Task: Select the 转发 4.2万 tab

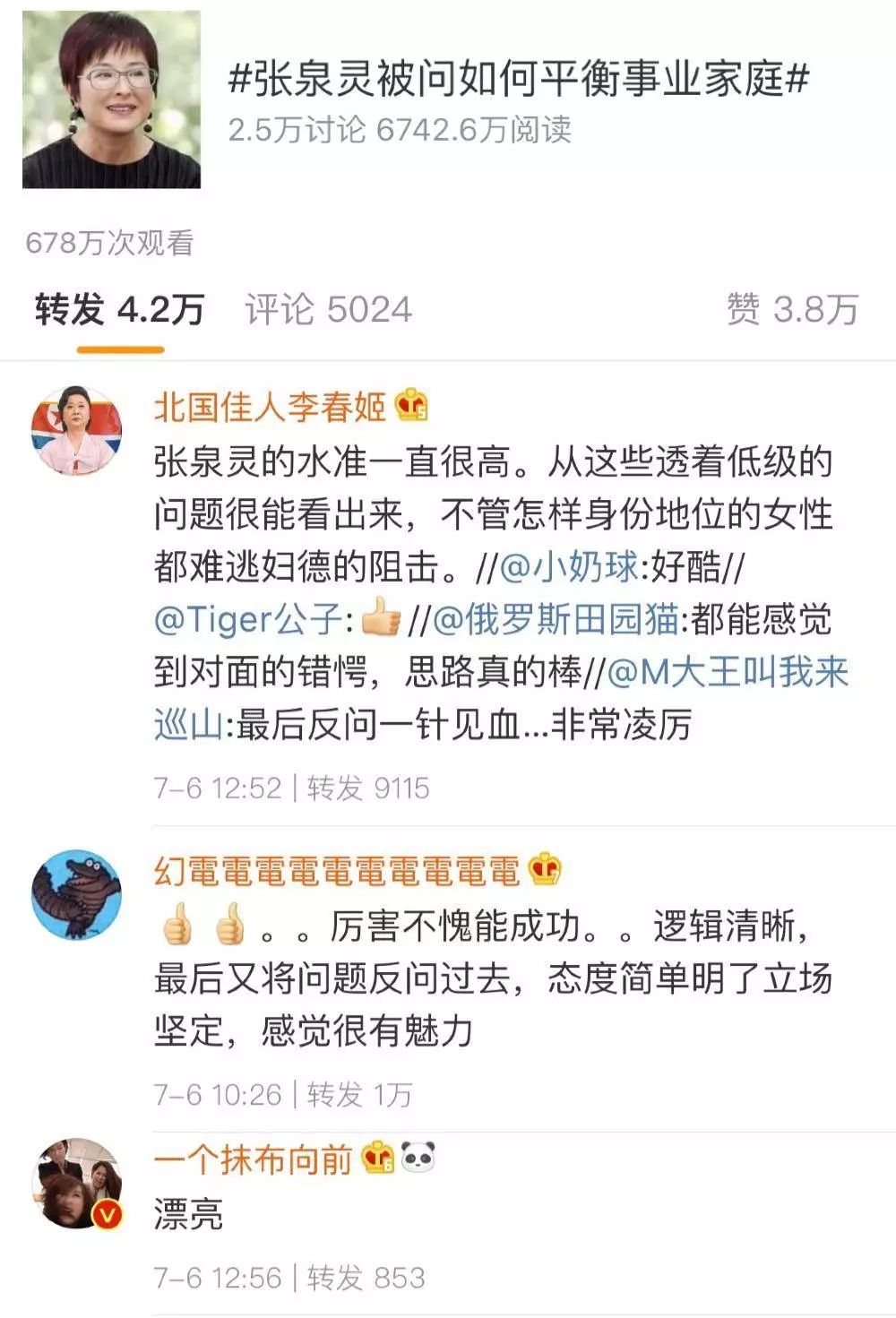Action: tap(119, 310)
